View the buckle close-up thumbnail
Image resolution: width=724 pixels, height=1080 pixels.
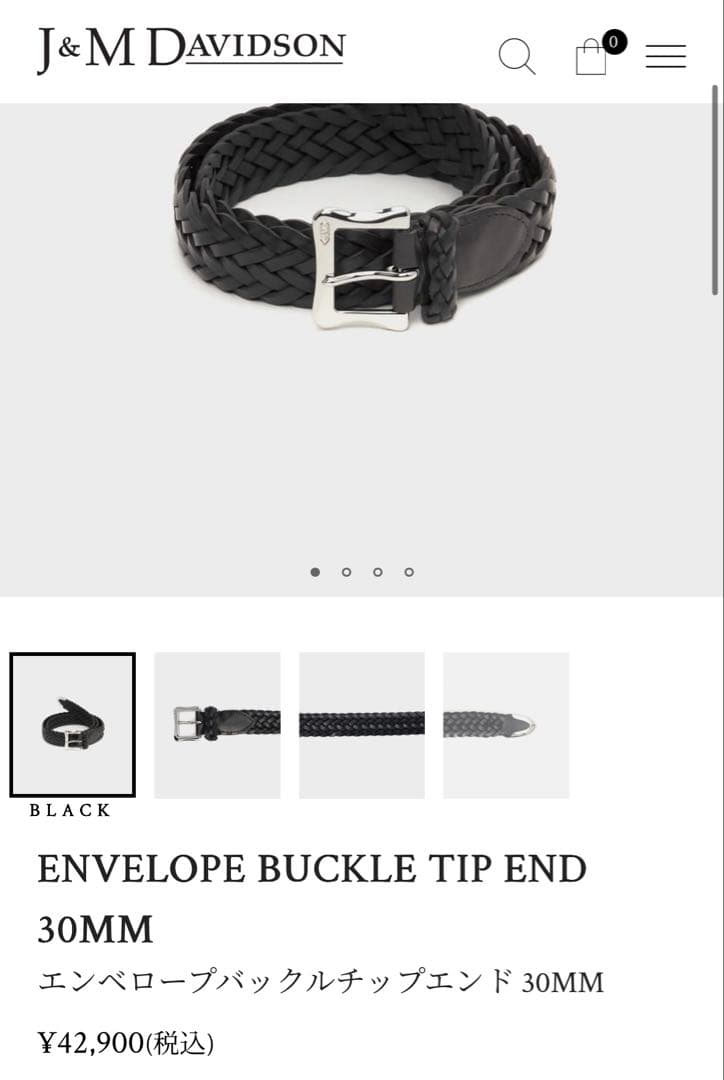click(217, 724)
